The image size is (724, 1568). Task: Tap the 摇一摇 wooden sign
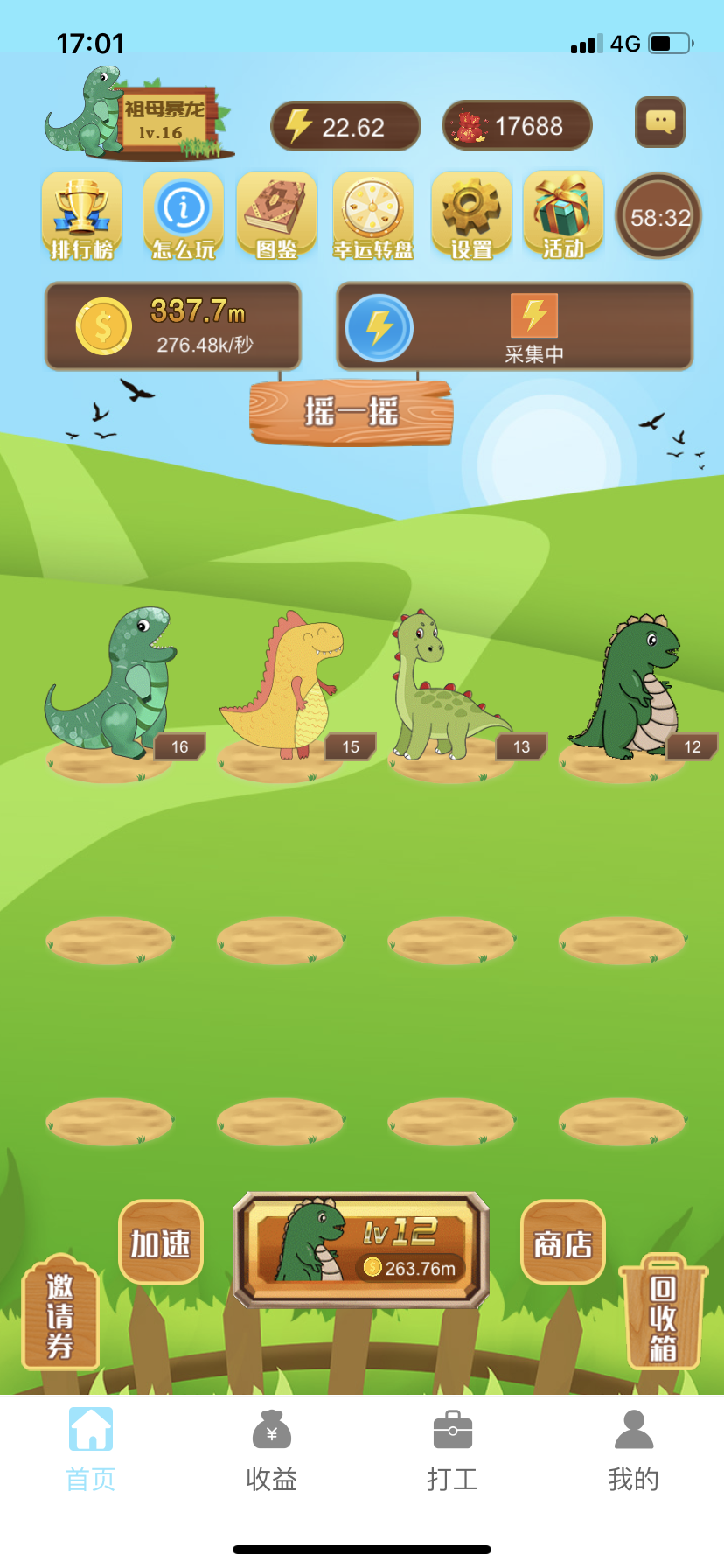point(352,411)
